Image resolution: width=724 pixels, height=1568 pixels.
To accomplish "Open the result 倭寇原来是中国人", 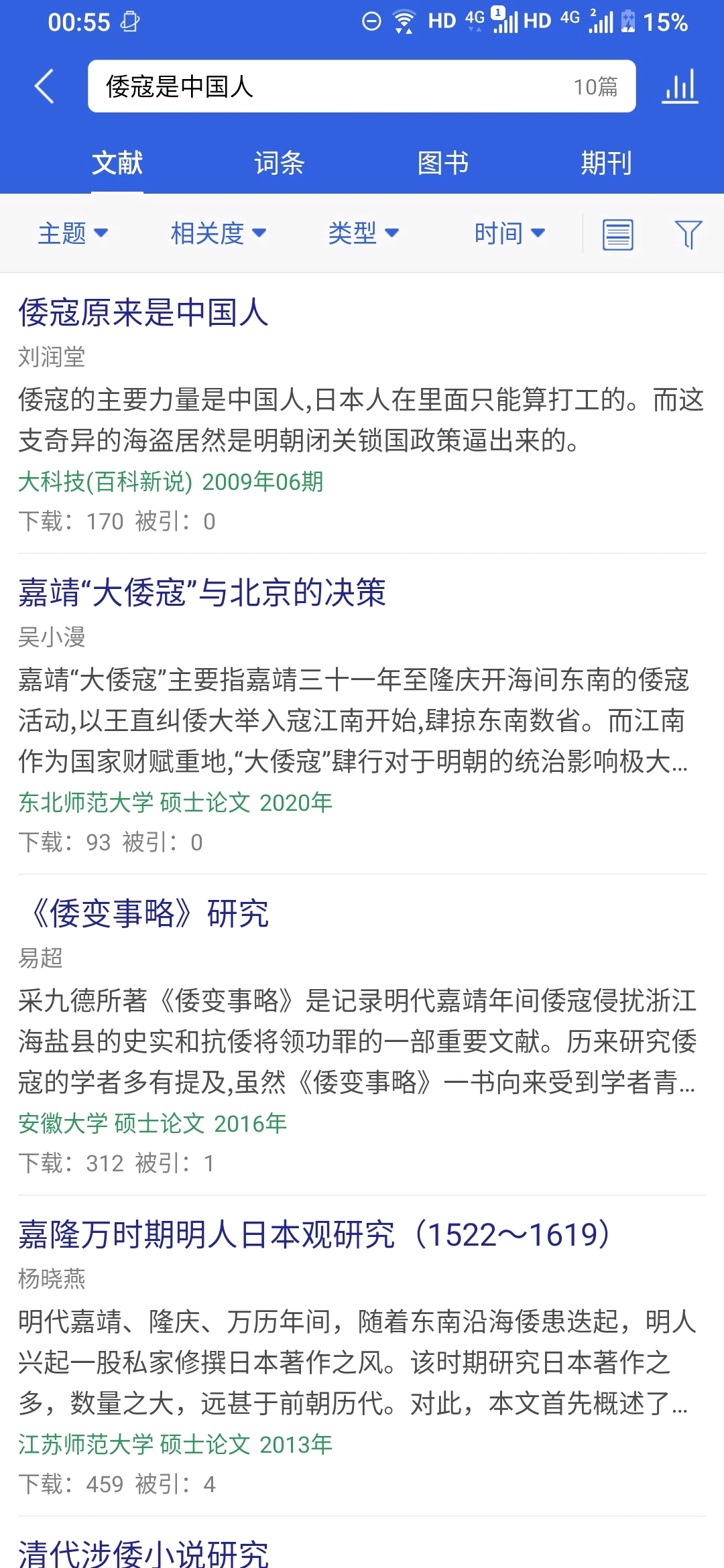I will [x=143, y=313].
